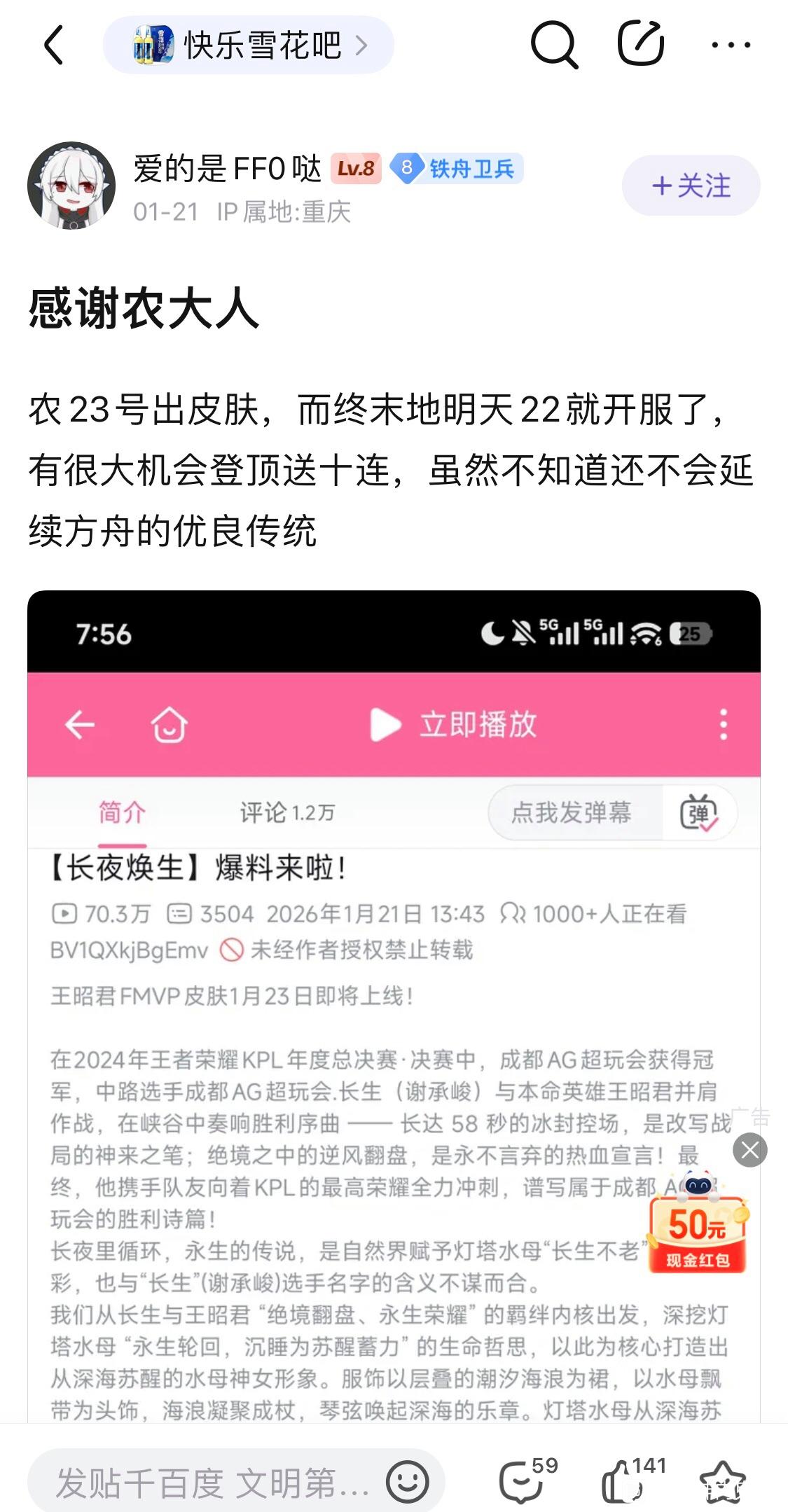Image resolution: width=788 pixels, height=1512 pixels.
Task: Open the avatar of 爱的是FFO哒
Action: click(71, 186)
